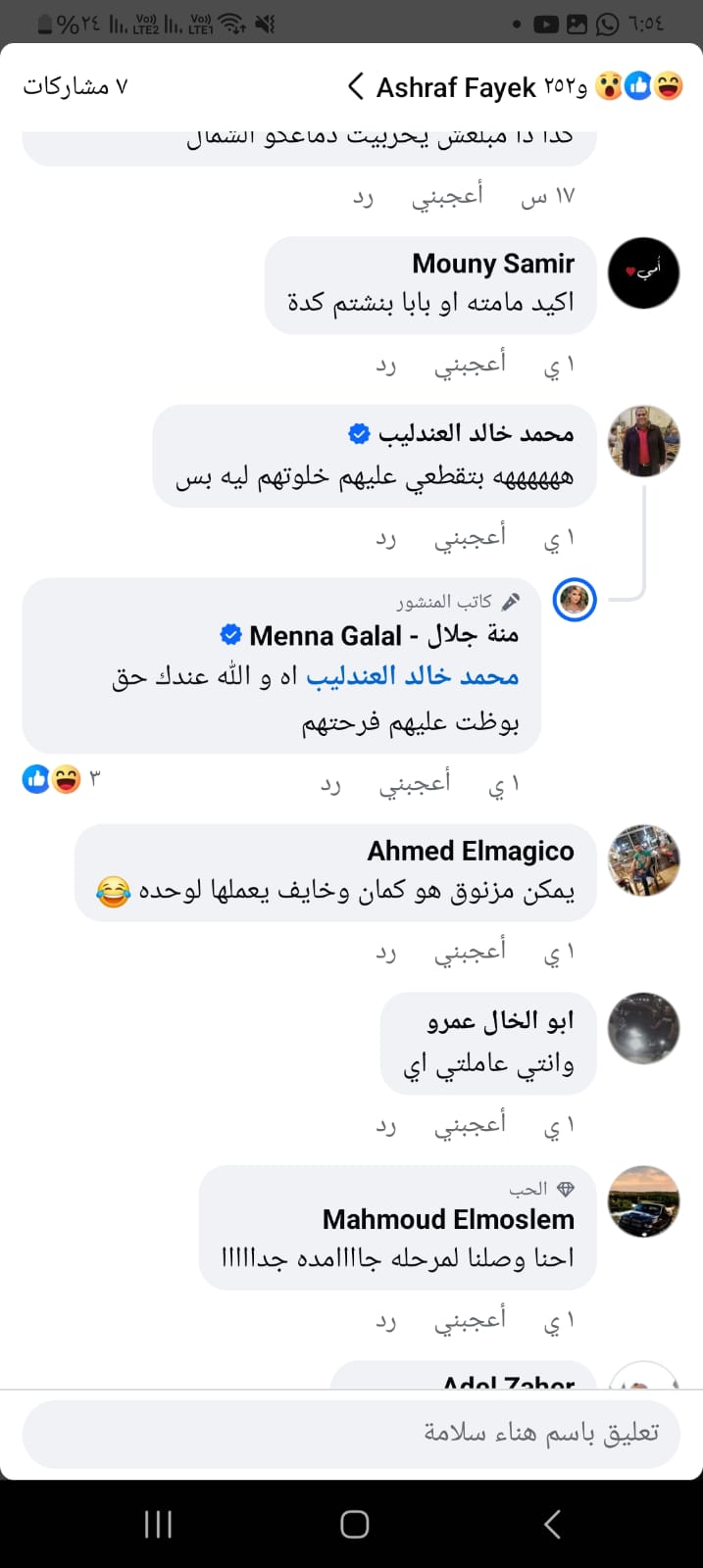
Task: Like Mahmoud Elmoslem's comment
Action: pyautogui.click(x=470, y=1320)
